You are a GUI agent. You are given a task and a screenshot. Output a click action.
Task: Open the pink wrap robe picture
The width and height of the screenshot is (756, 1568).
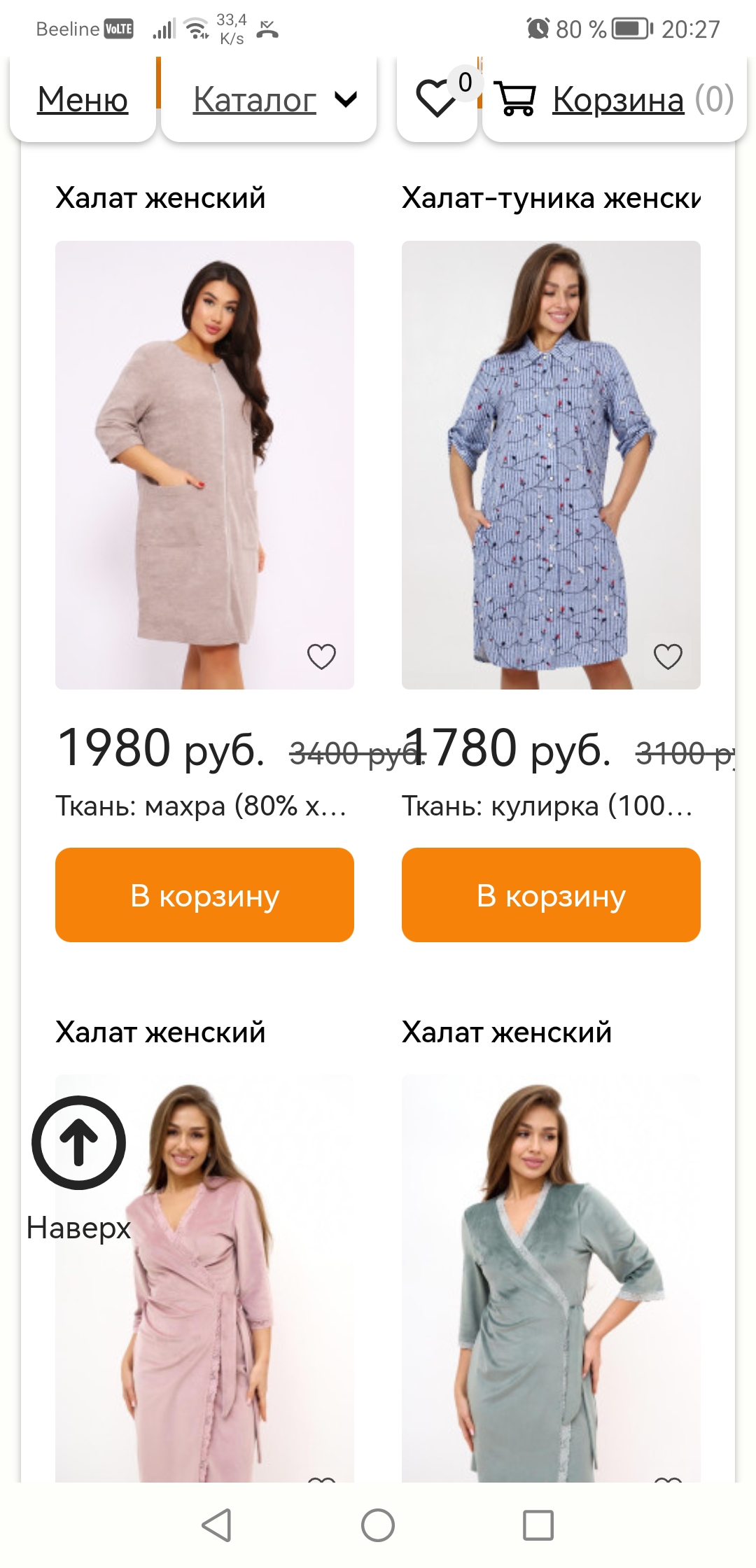(x=204, y=1278)
